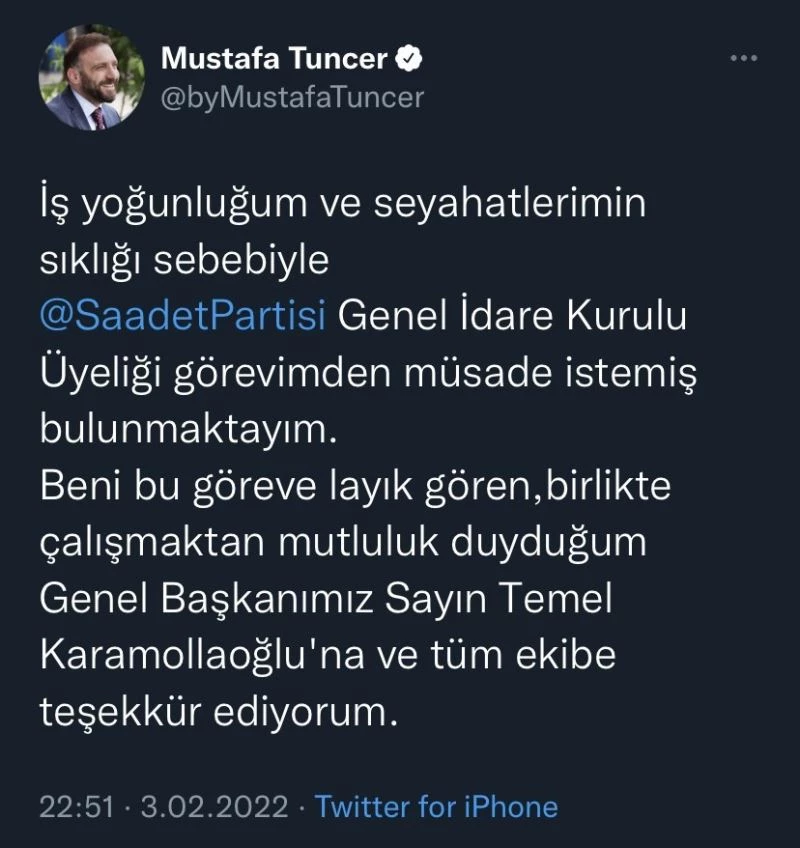View the @byMustafaTuncer profile handle
Viewport: 800px width, 848px height.
pyautogui.click(x=292, y=97)
